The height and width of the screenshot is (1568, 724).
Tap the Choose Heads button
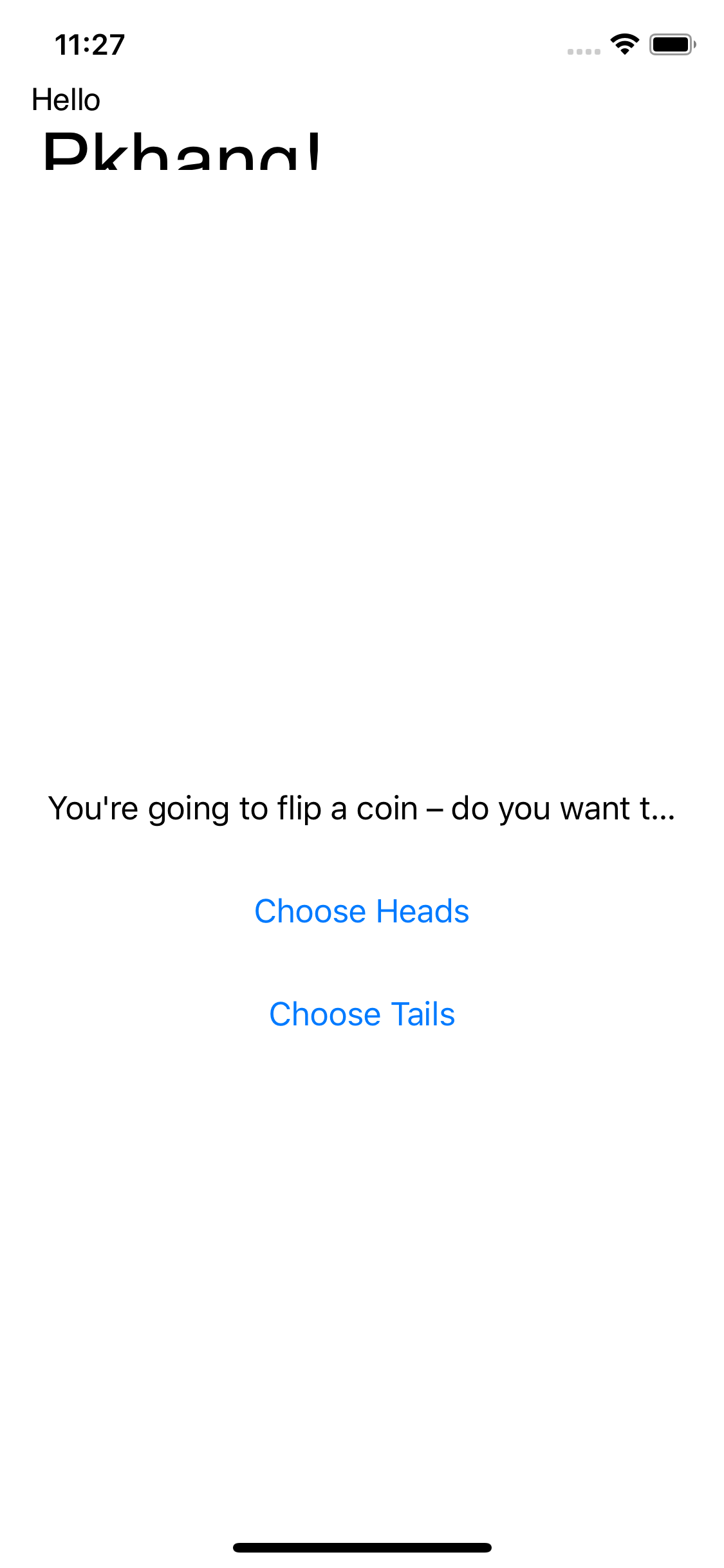(x=362, y=911)
